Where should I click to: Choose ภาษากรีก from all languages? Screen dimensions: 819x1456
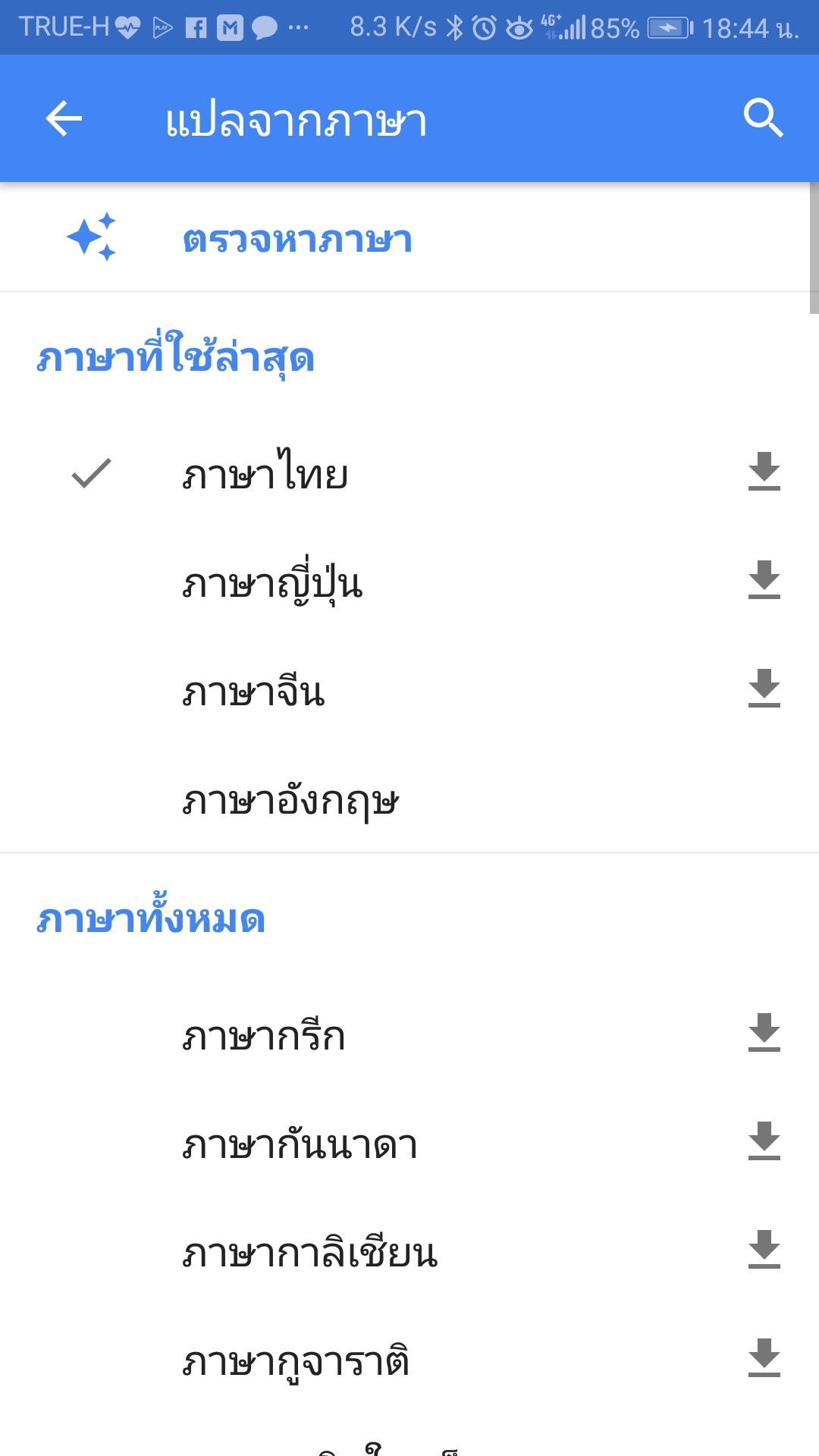pyautogui.click(x=264, y=1037)
